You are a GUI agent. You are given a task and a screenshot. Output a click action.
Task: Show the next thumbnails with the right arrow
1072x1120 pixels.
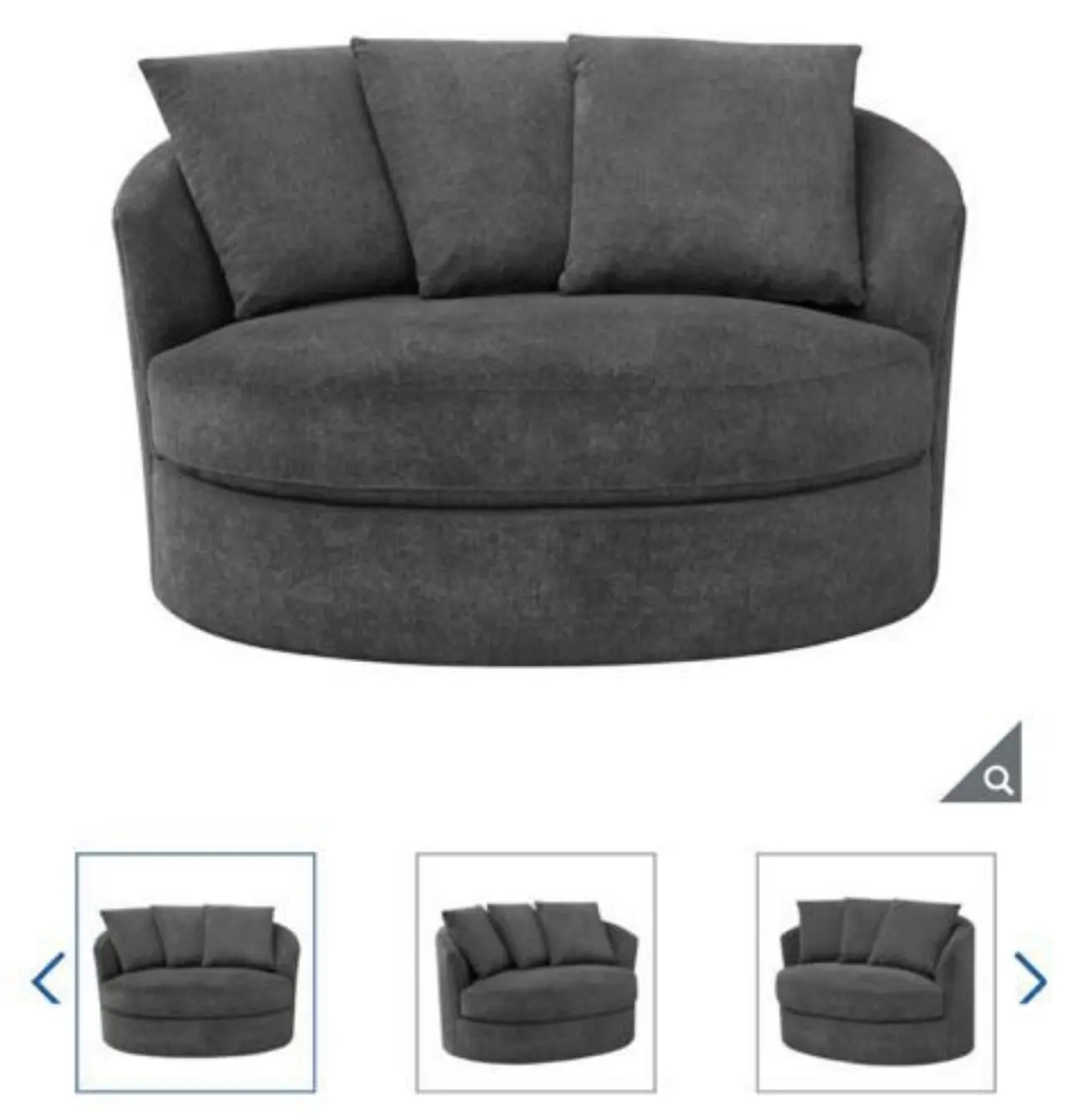coord(1031,978)
